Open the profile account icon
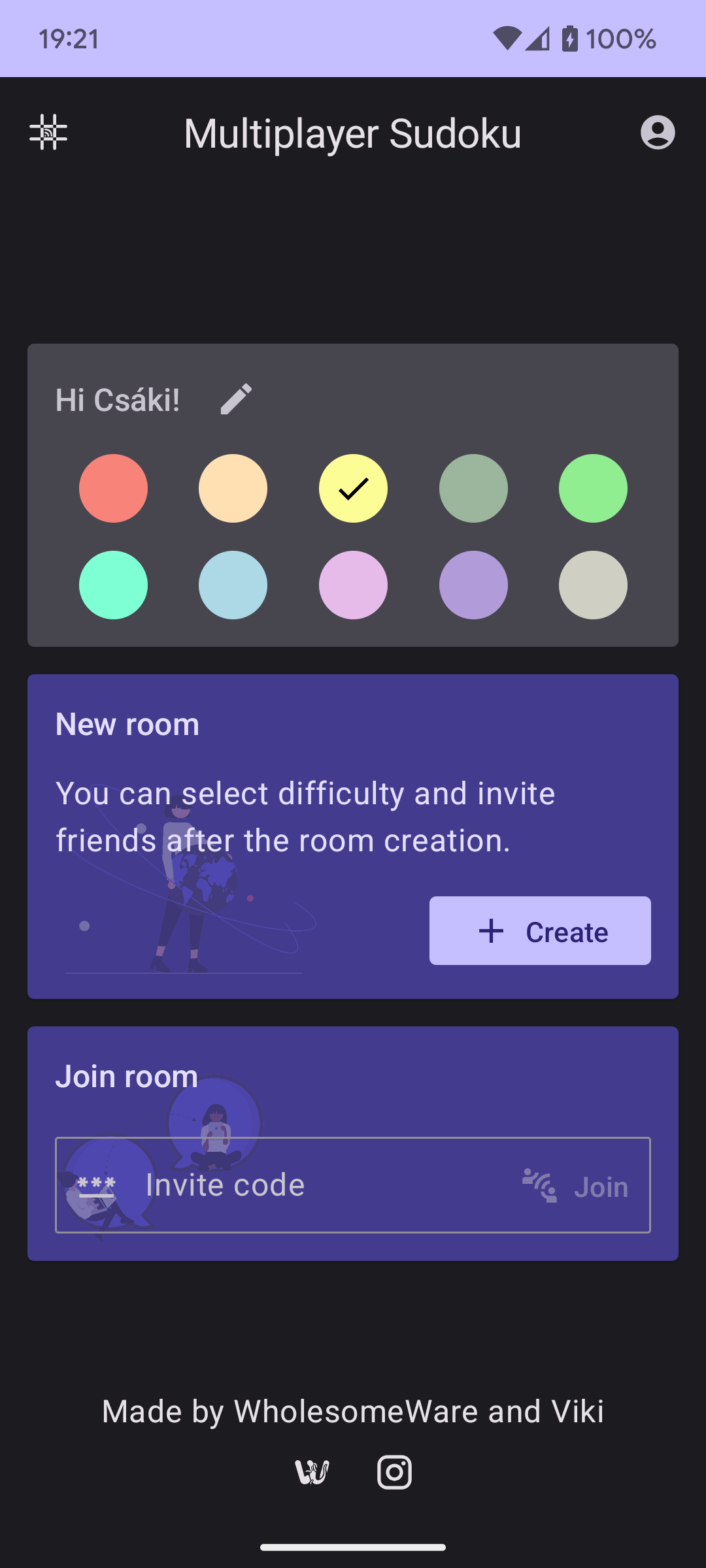The image size is (706, 1568). pyautogui.click(x=658, y=133)
